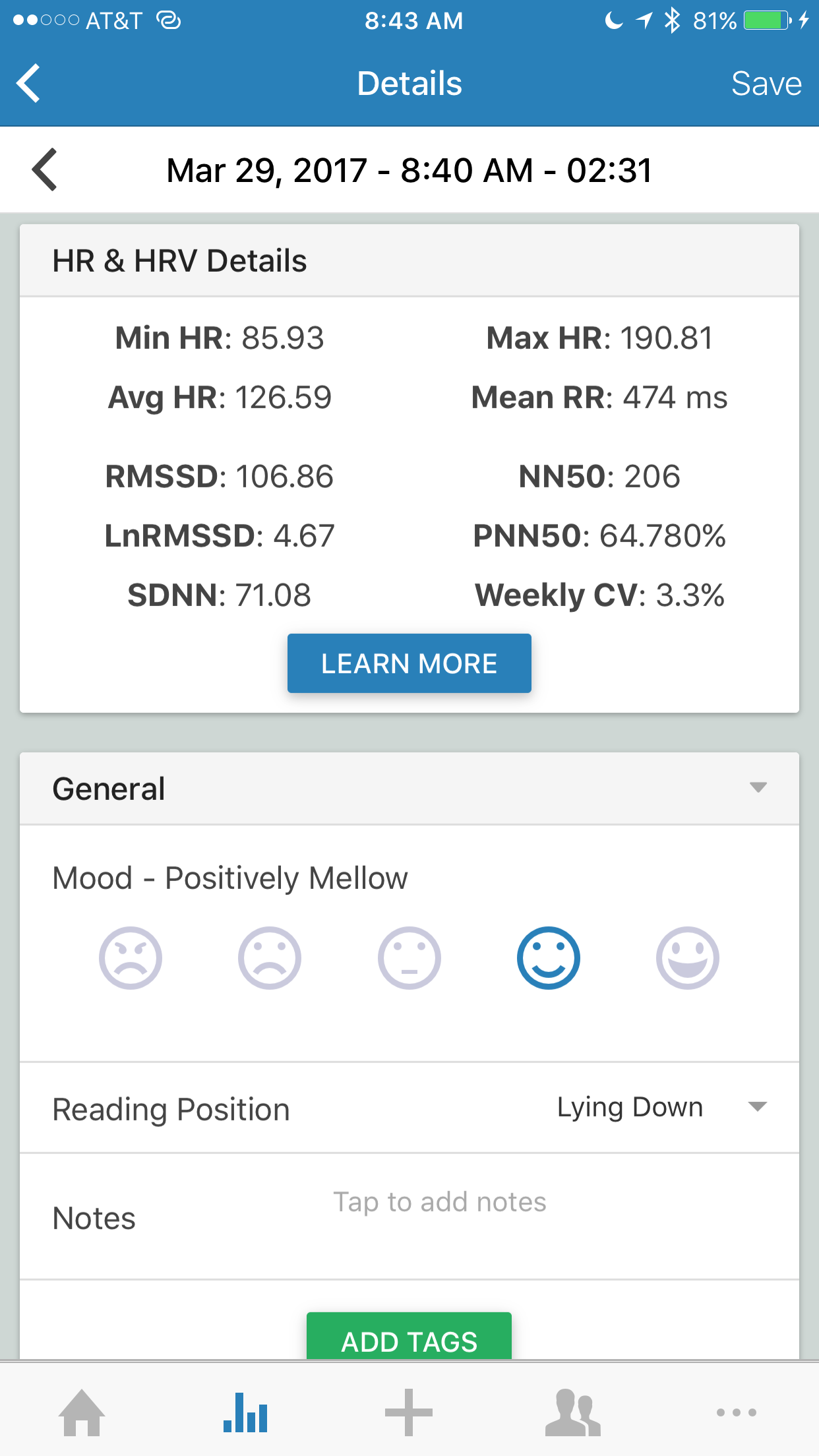Switch to the charts tab
Image resolution: width=819 pixels, height=1456 pixels.
[x=245, y=1412]
